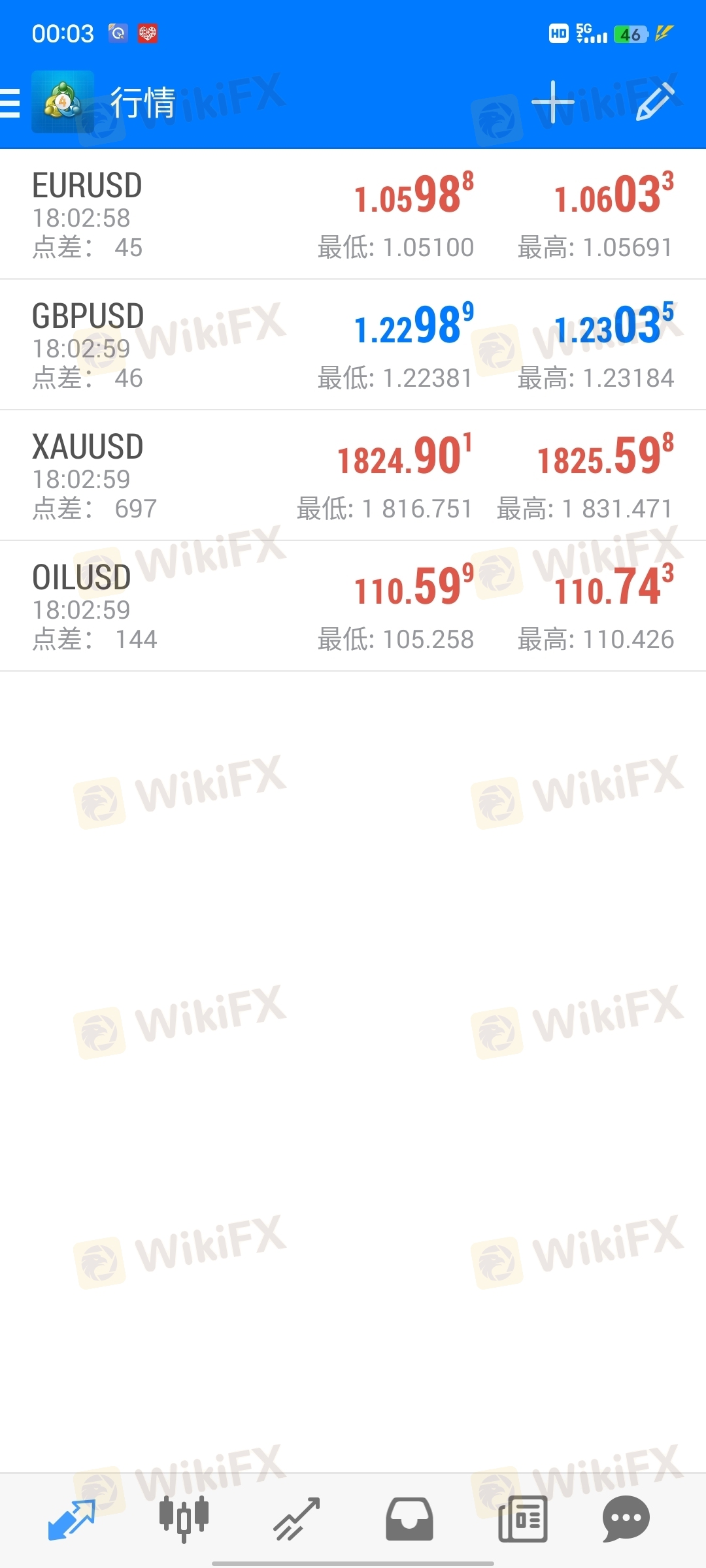706x1568 pixels.
Task: Select the GBPUSD quote row
Action: (353, 345)
